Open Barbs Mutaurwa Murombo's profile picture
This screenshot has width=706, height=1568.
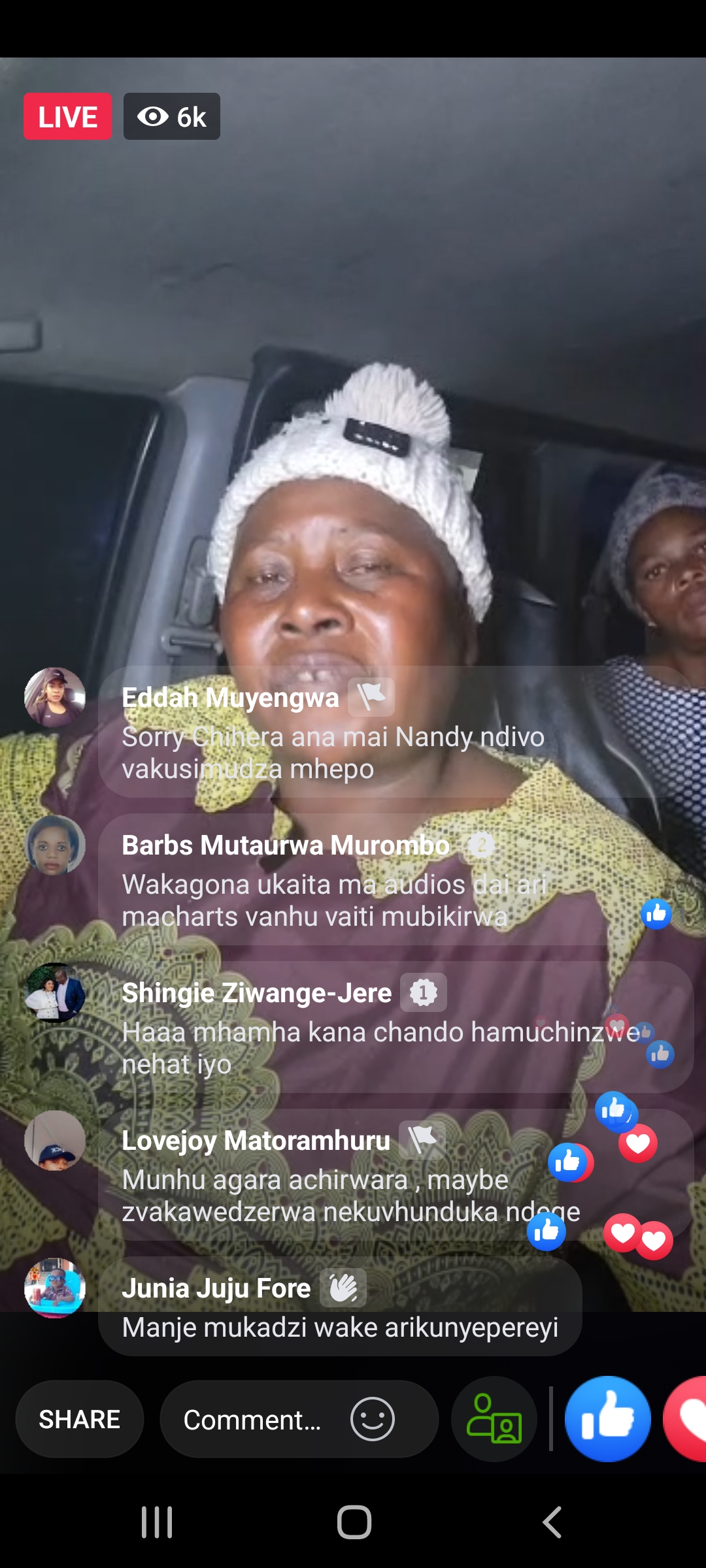55,845
